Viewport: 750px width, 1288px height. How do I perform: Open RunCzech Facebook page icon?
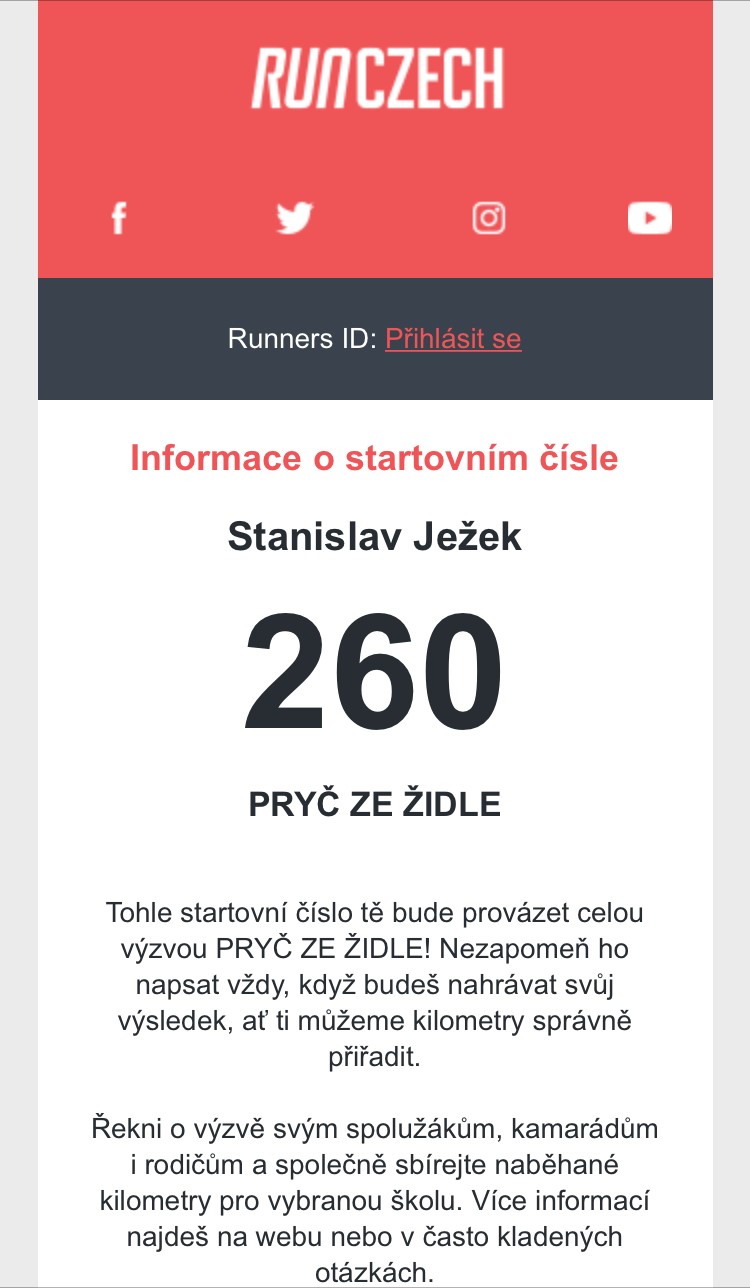119,217
